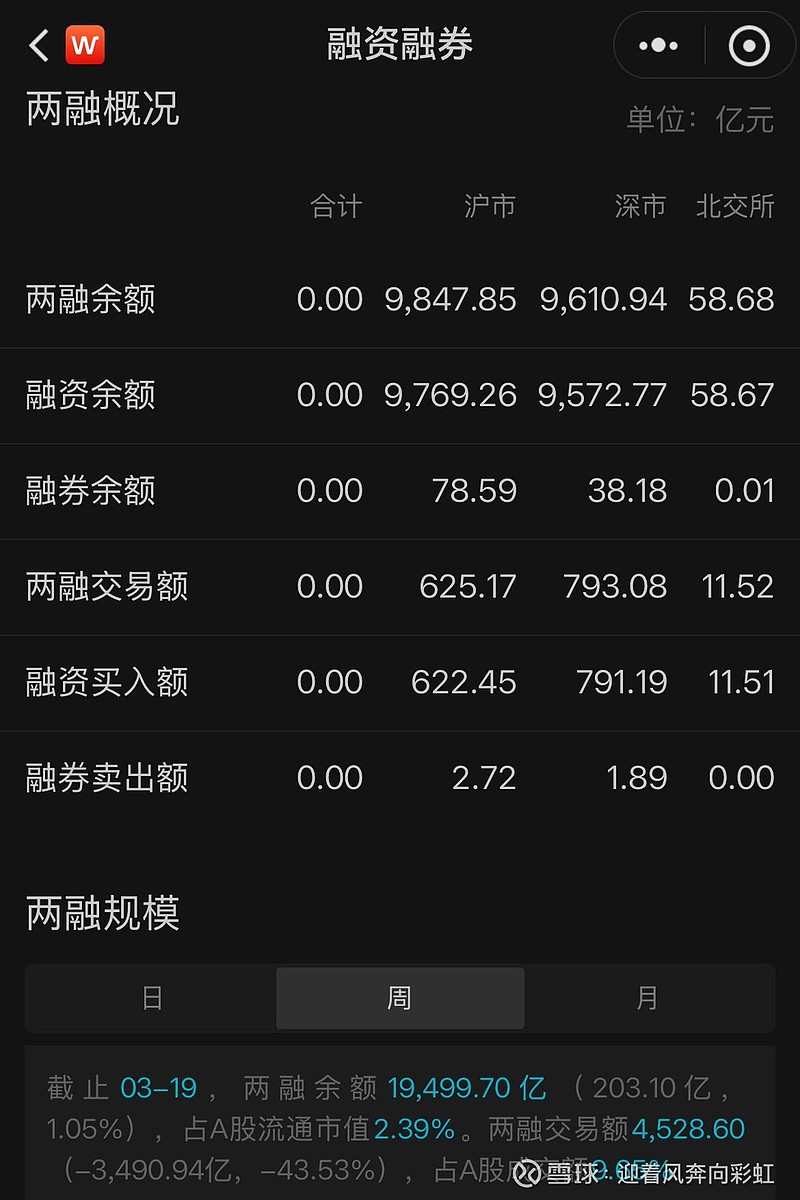The height and width of the screenshot is (1200, 800).
Task: Switch to the 深市 column
Action: point(640,206)
